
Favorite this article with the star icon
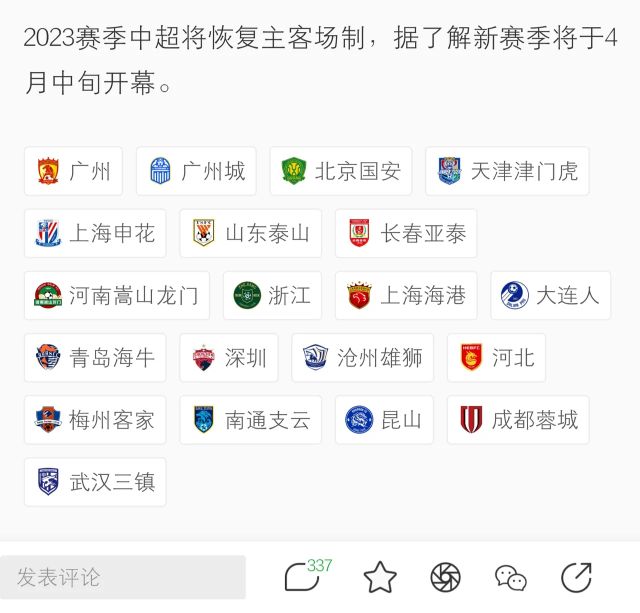(380, 577)
